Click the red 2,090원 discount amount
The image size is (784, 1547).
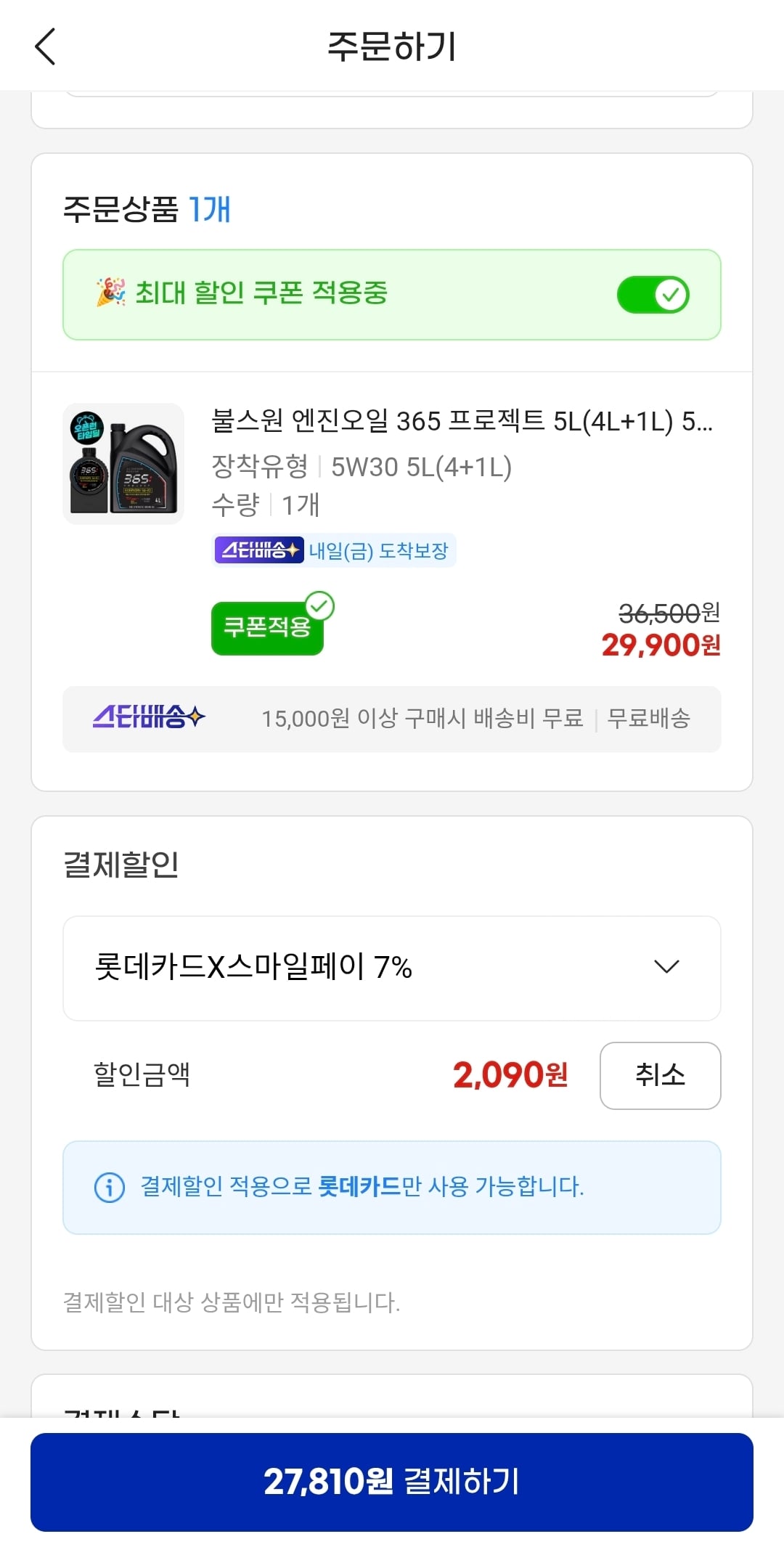[510, 1076]
